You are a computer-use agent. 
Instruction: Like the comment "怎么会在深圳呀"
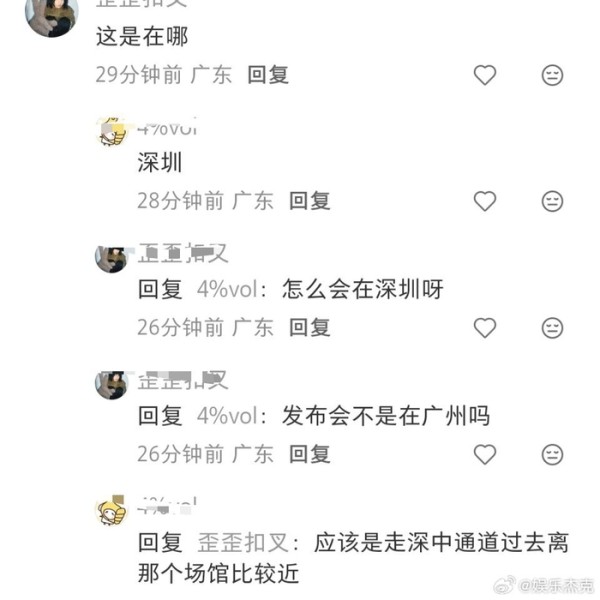click(x=485, y=328)
